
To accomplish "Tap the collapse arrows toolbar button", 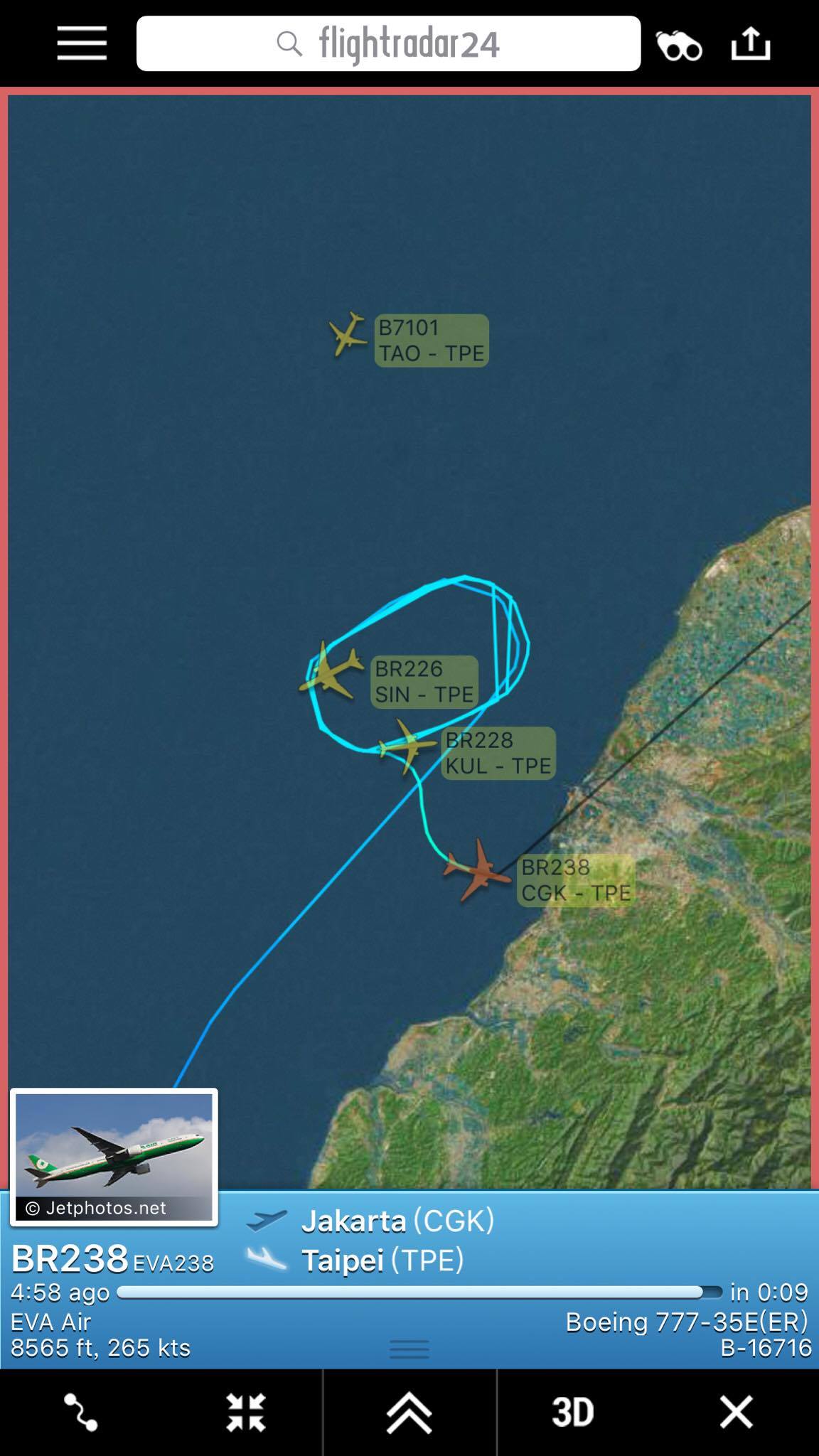I will (246, 1412).
